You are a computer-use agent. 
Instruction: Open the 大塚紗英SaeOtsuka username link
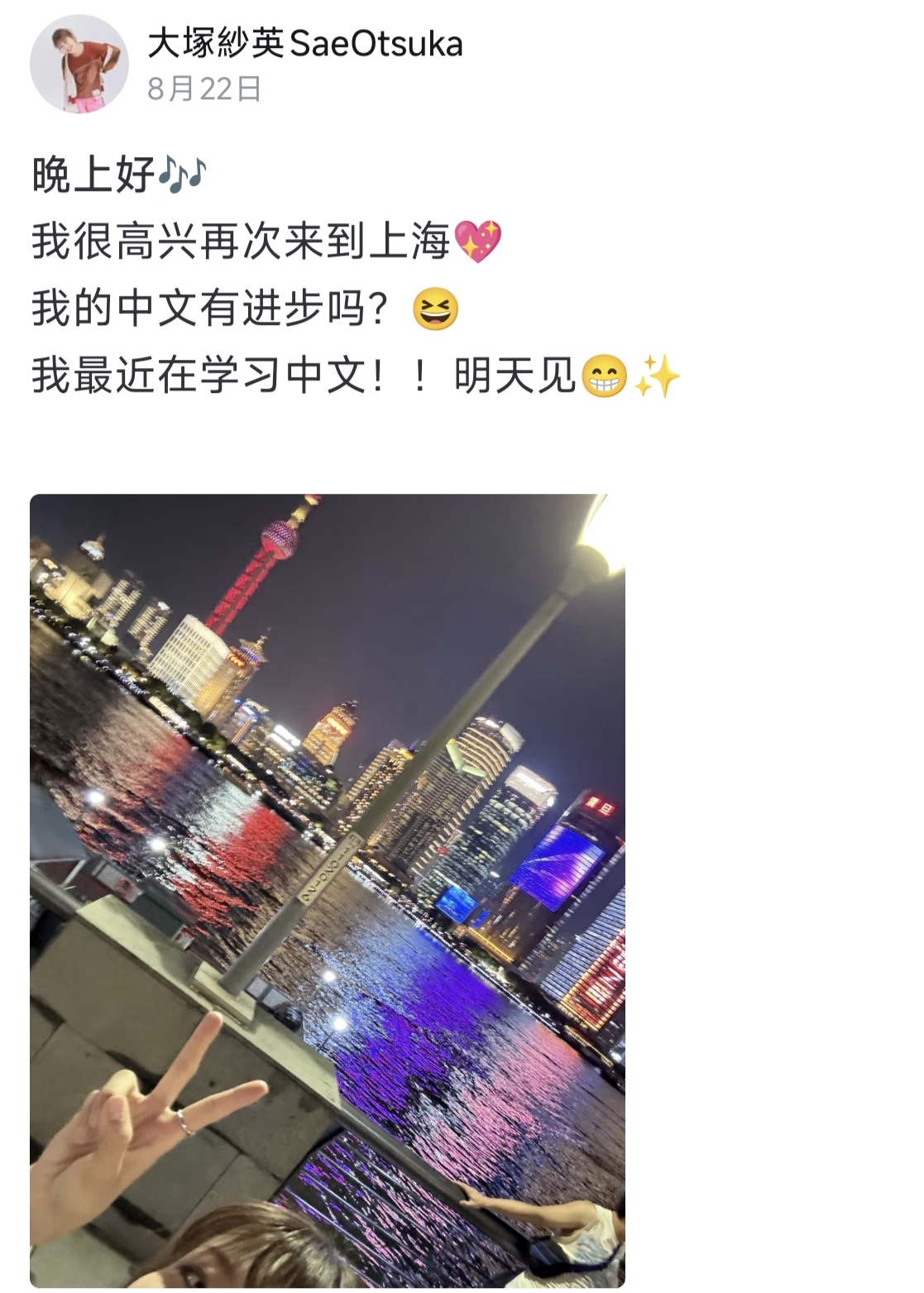point(304,44)
